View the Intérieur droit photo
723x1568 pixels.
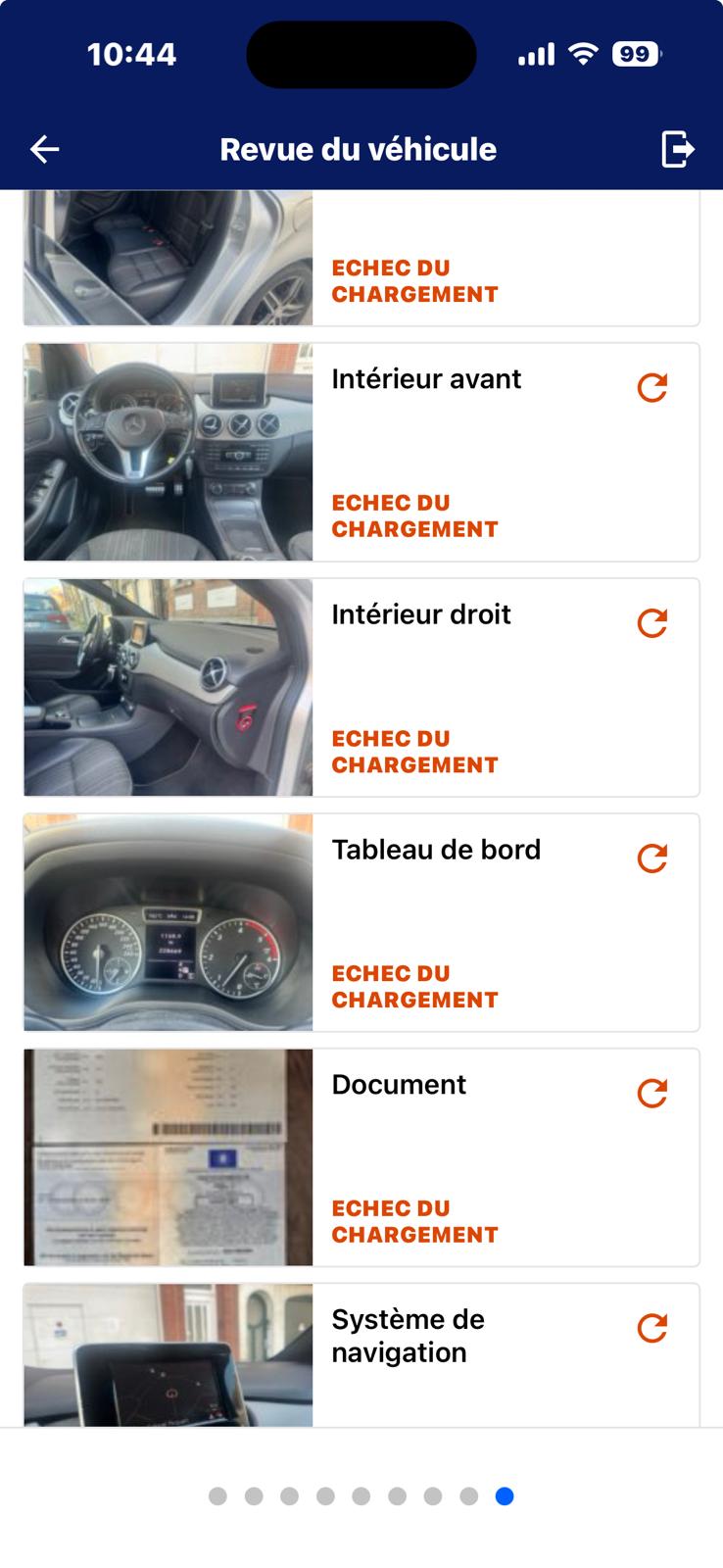click(169, 687)
